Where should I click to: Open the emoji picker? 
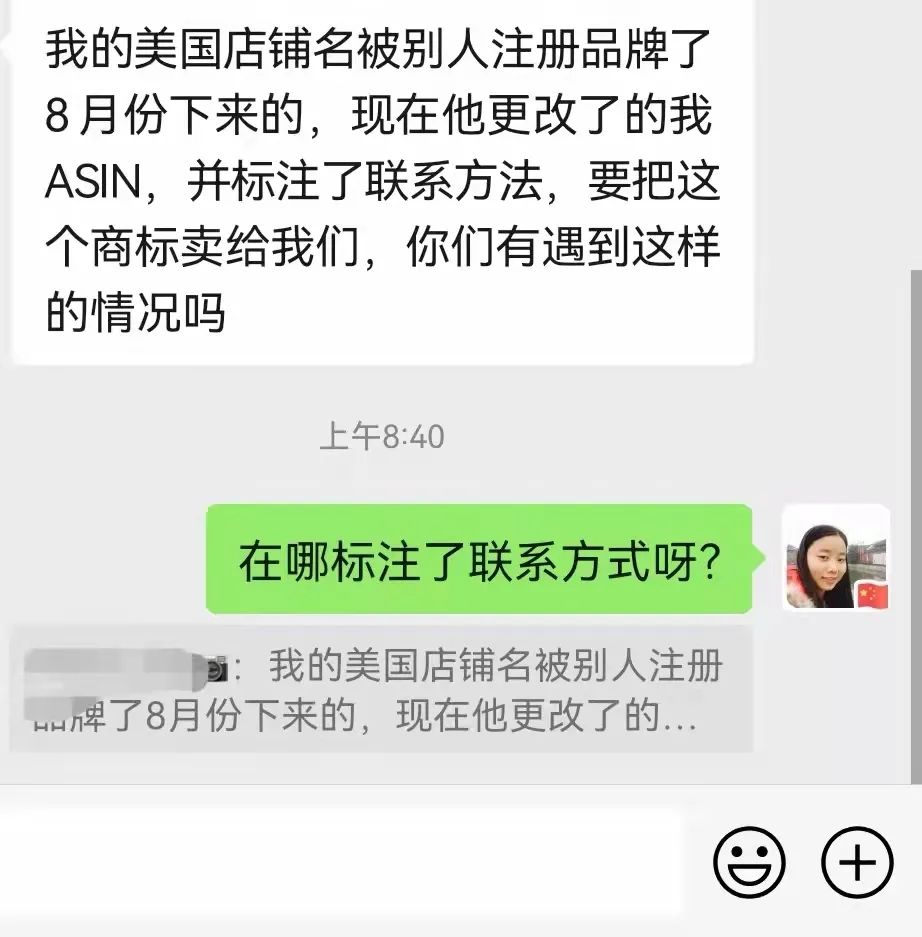[749, 862]
